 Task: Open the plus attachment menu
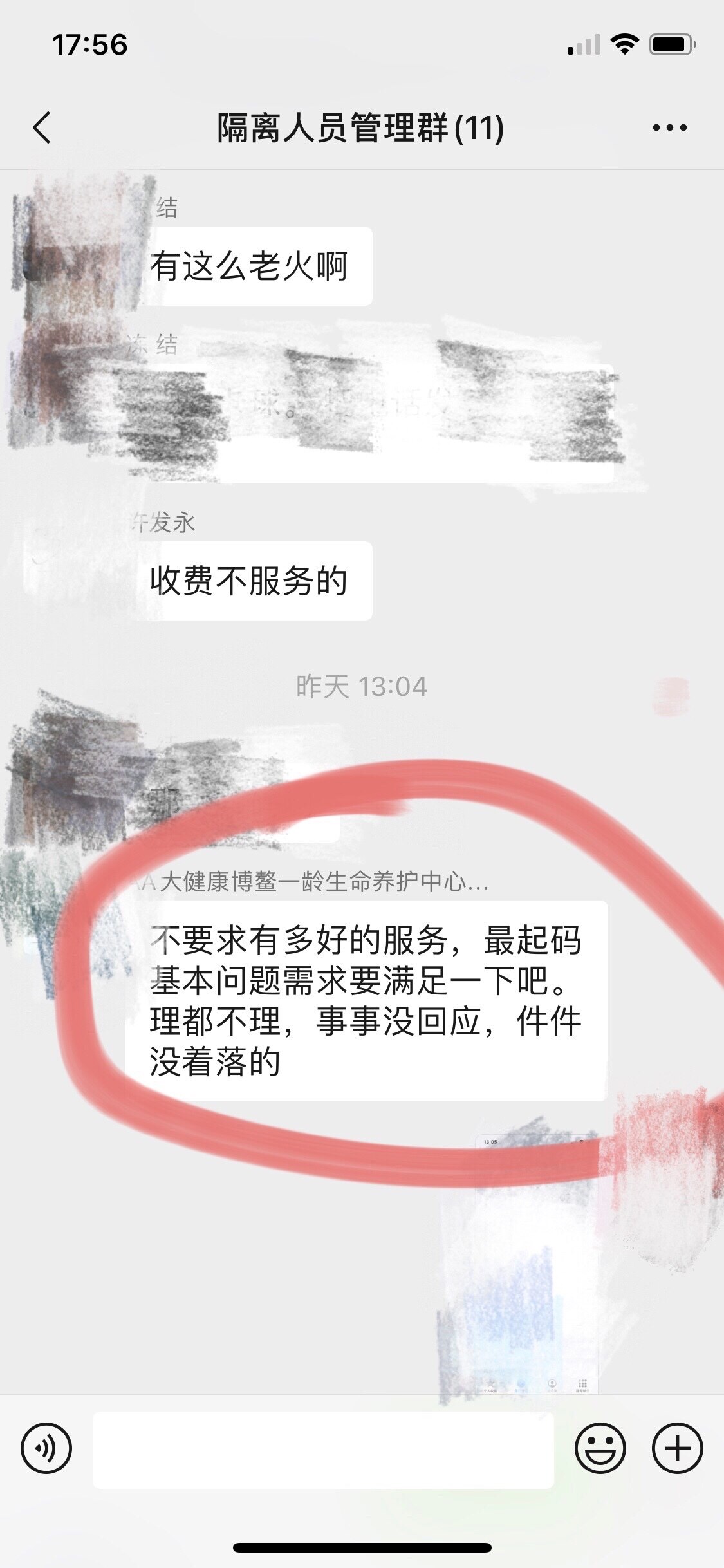[677, 1448]
